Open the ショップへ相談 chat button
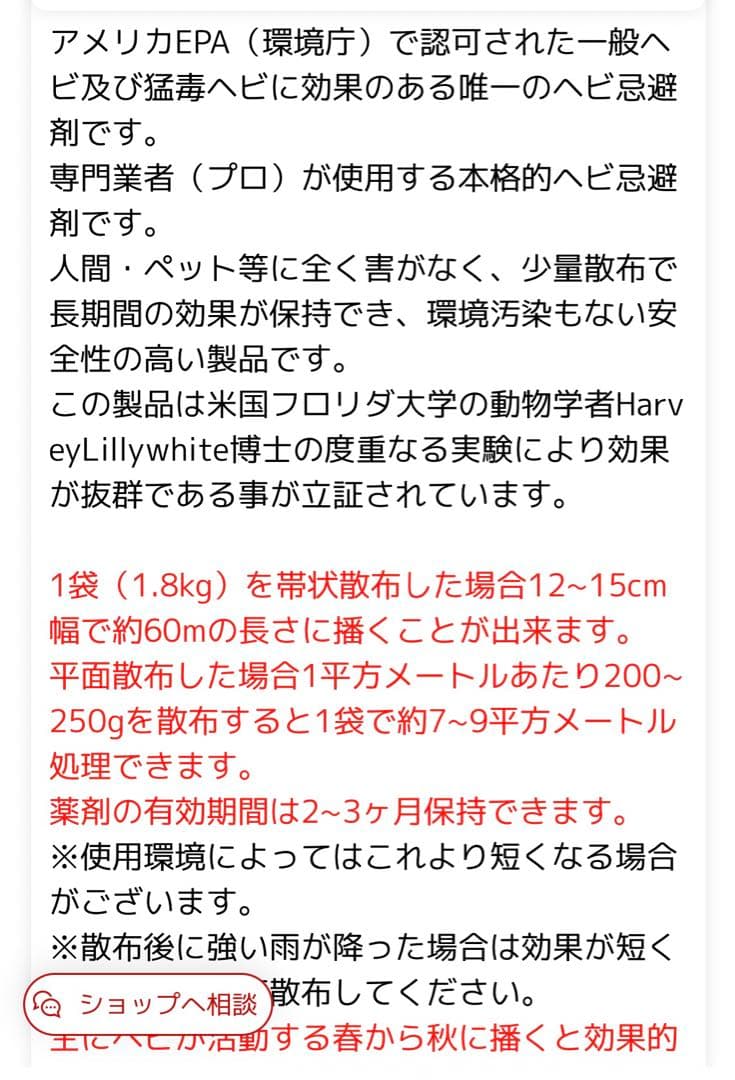 (x=148, y=1003)
